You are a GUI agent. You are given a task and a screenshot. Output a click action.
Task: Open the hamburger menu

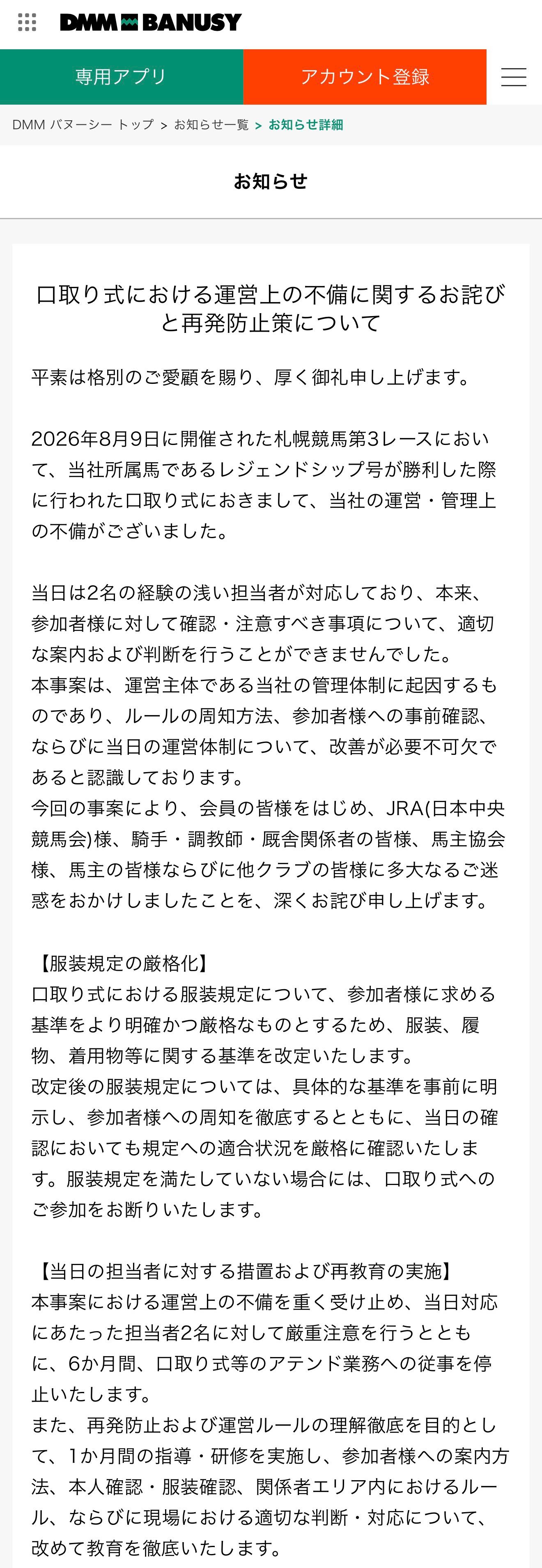coord(513,77)
